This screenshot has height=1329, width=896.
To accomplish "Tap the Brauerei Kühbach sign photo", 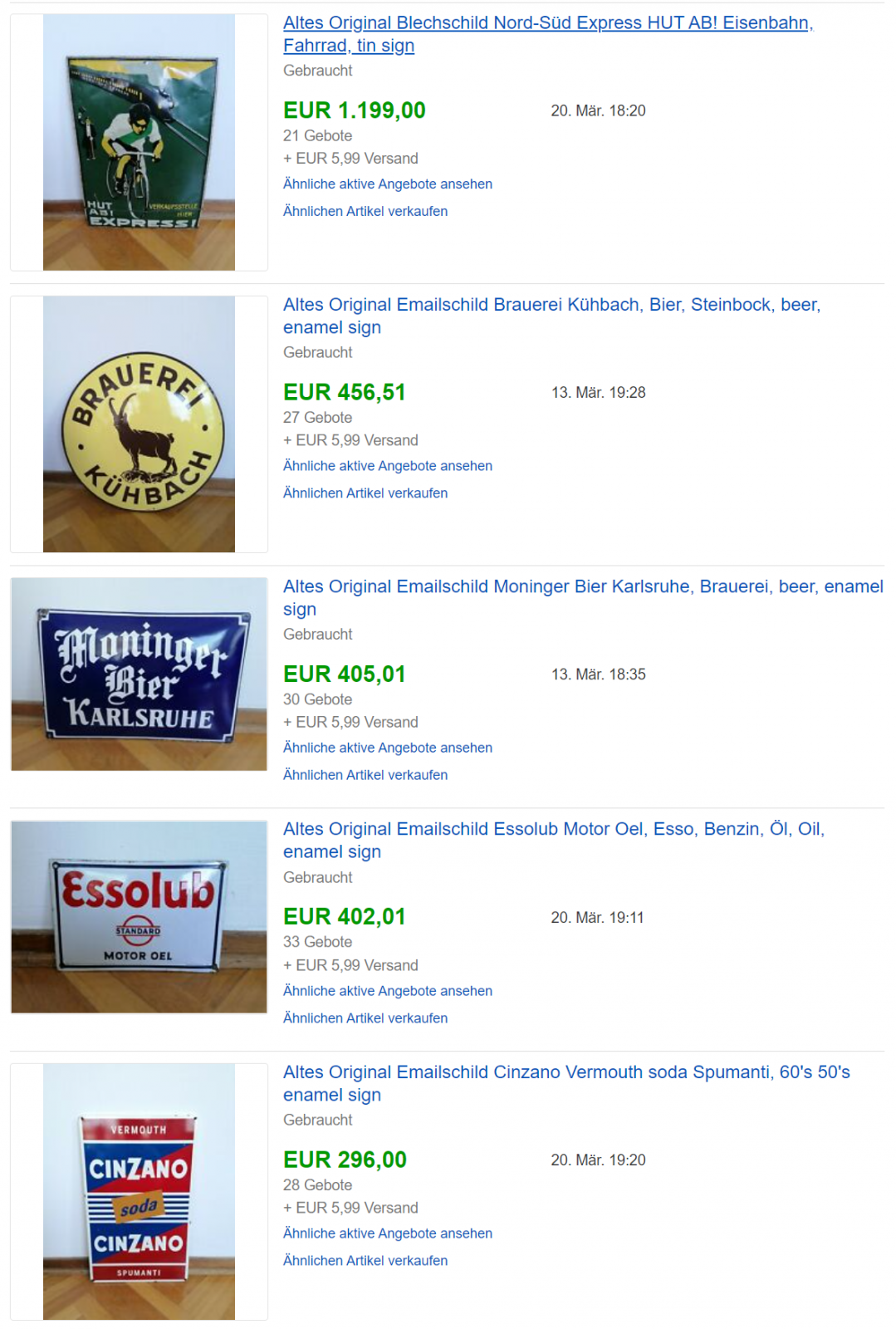I will [x=139, y=424].
